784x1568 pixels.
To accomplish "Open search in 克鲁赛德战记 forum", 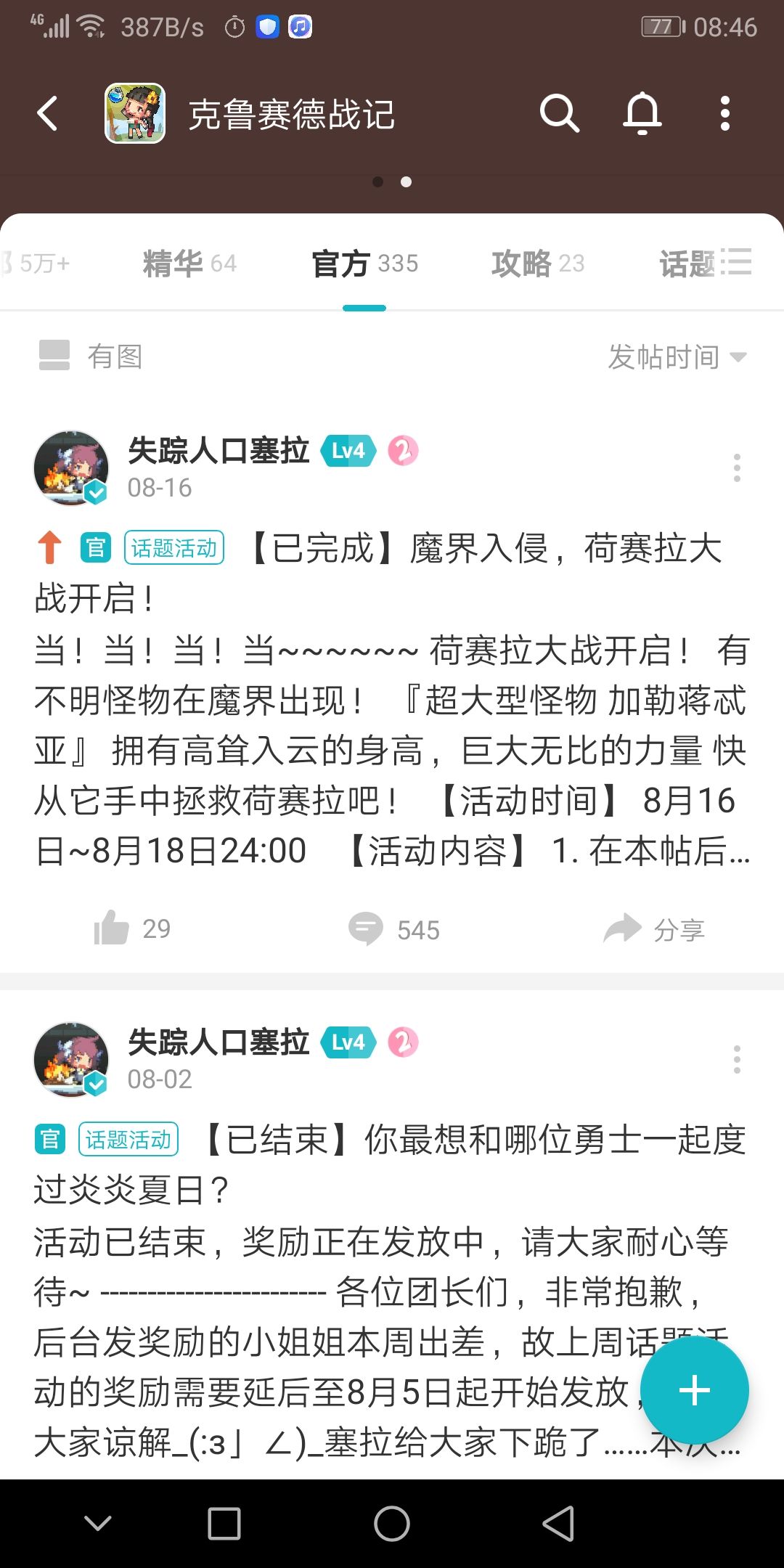I will (559, 113).
